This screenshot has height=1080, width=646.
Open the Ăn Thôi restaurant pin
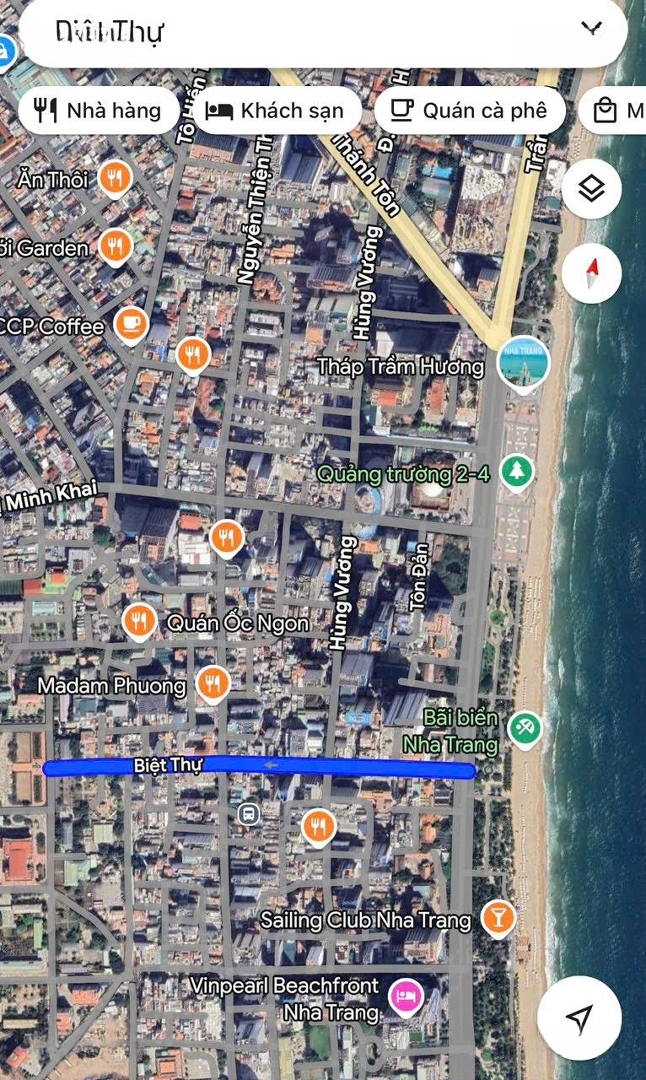click(115, 178)
